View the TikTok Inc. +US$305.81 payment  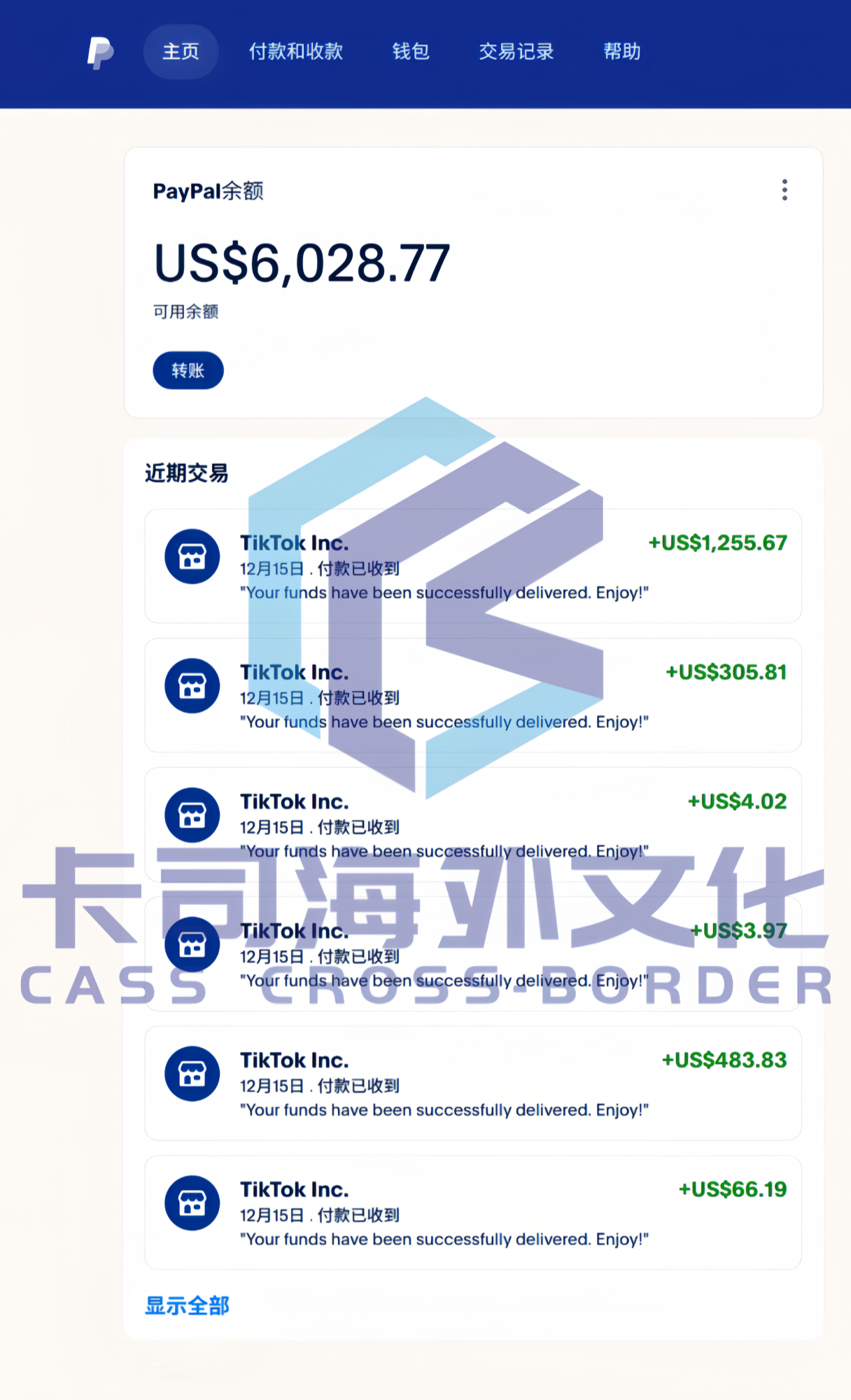click(x=473, y=695)
